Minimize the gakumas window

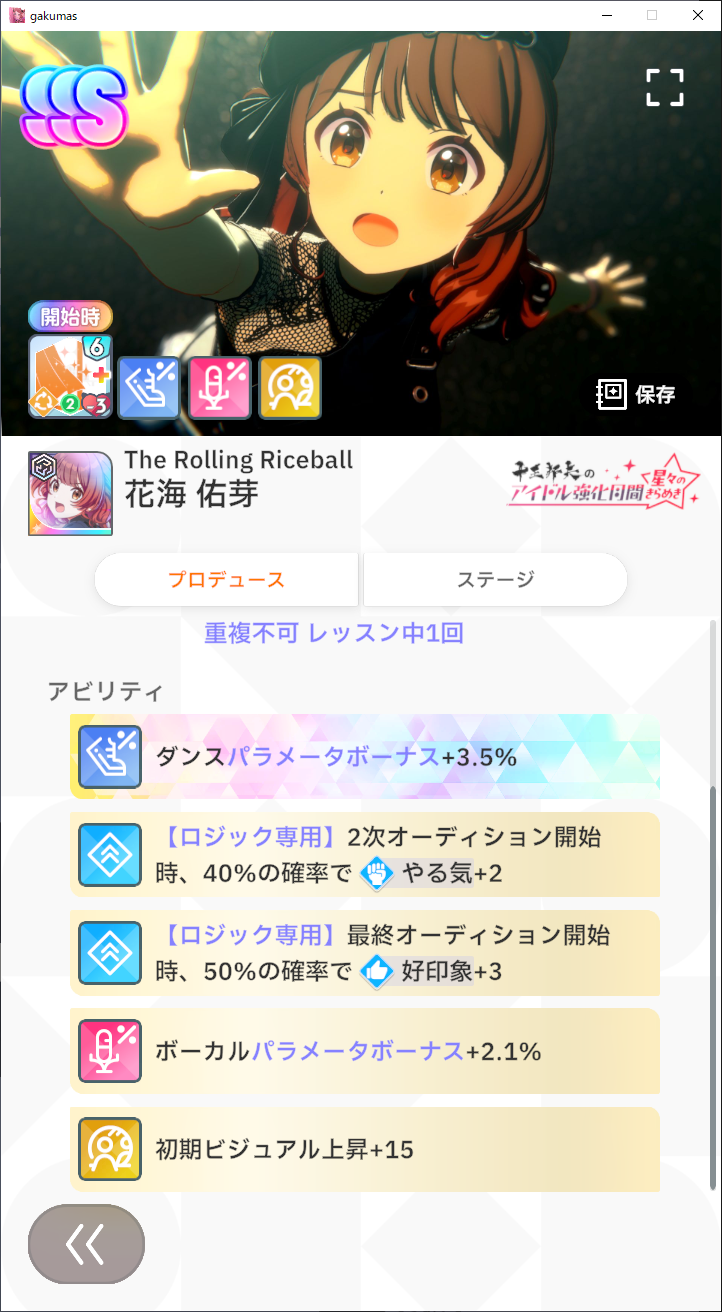pos(606,15)
